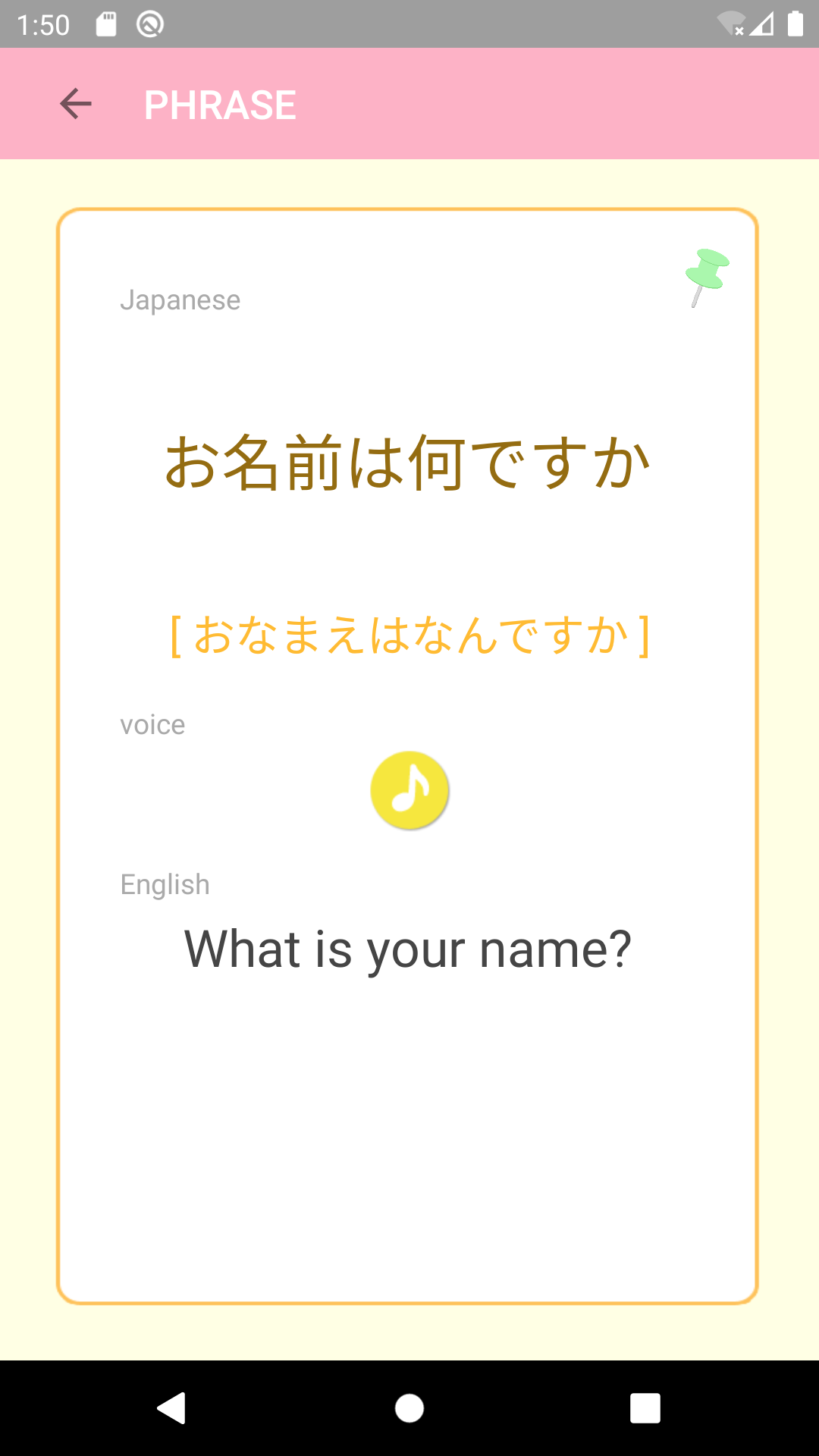Toggle audio playback with the note button
819x1456 pixels.
coord(409,790)
